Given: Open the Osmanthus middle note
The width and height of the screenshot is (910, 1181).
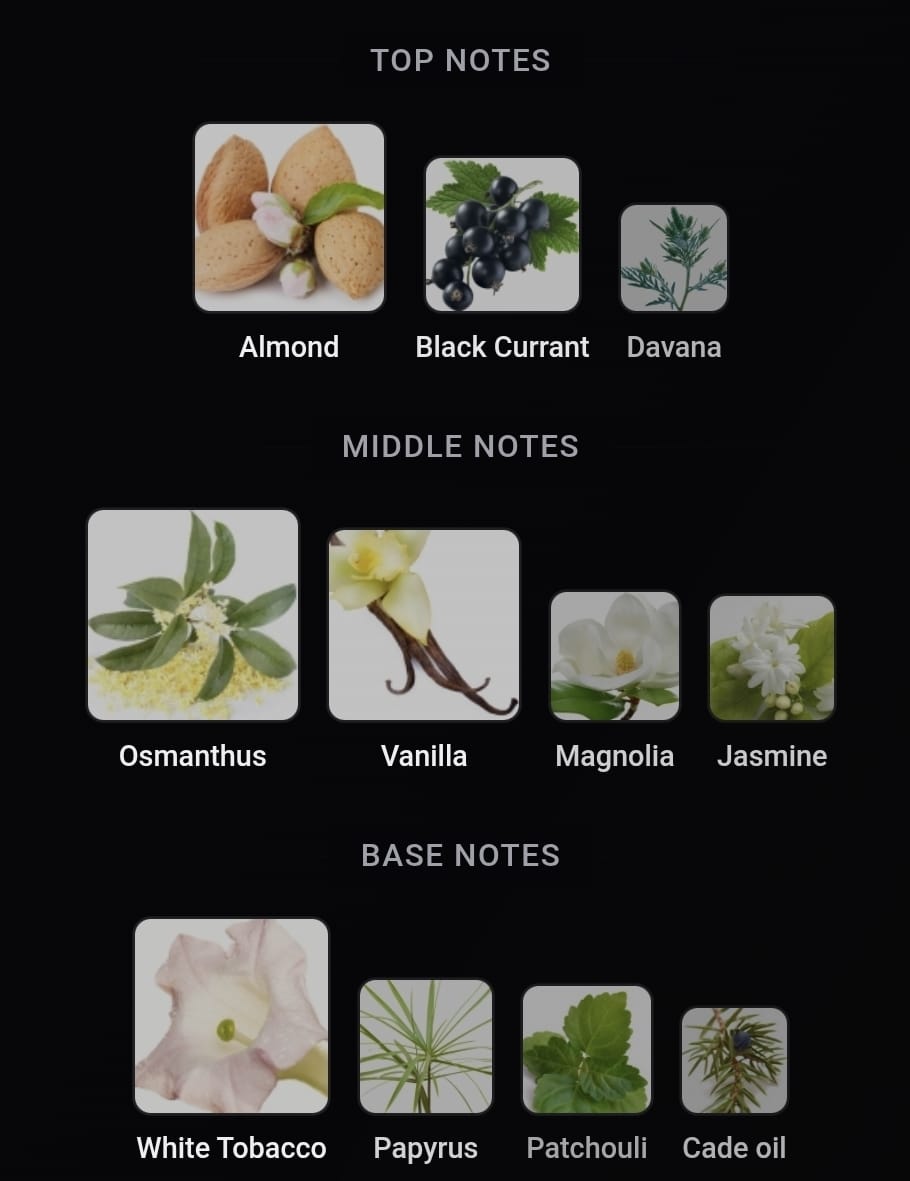Looking at the screenshot, I should click(x=193, y=615).
